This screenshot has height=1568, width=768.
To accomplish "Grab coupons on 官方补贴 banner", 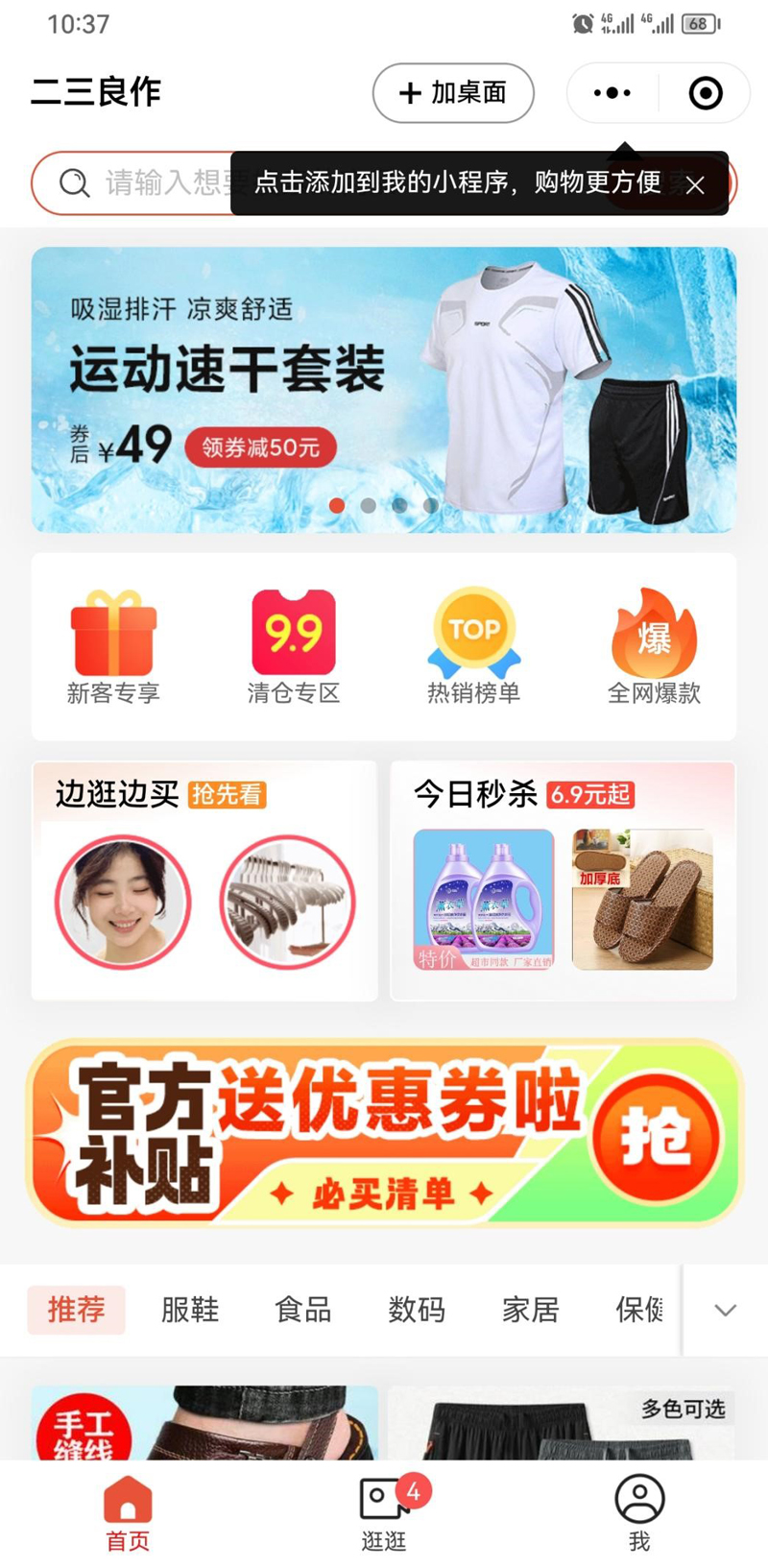I will 656,1136.
